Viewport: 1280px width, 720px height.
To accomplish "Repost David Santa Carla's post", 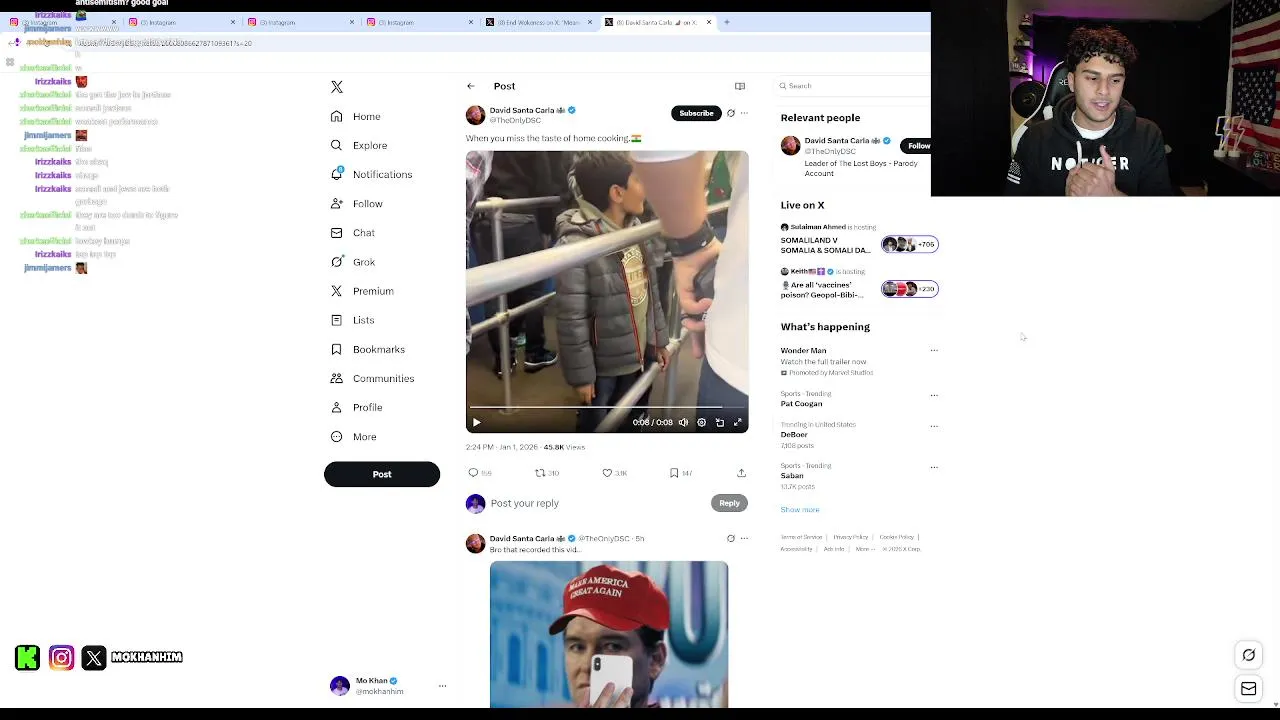I will click(540, 473).
